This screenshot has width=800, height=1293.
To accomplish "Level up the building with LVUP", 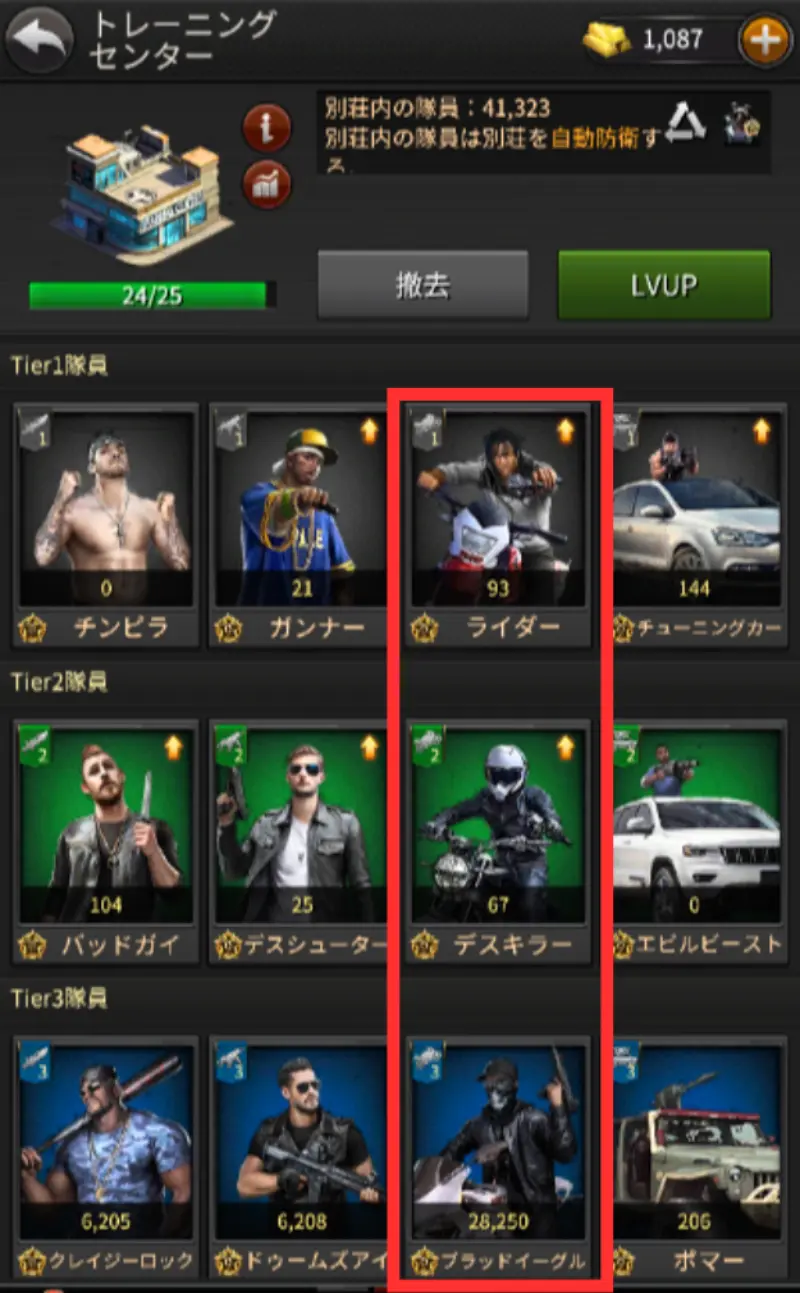I will coord(664,285).
